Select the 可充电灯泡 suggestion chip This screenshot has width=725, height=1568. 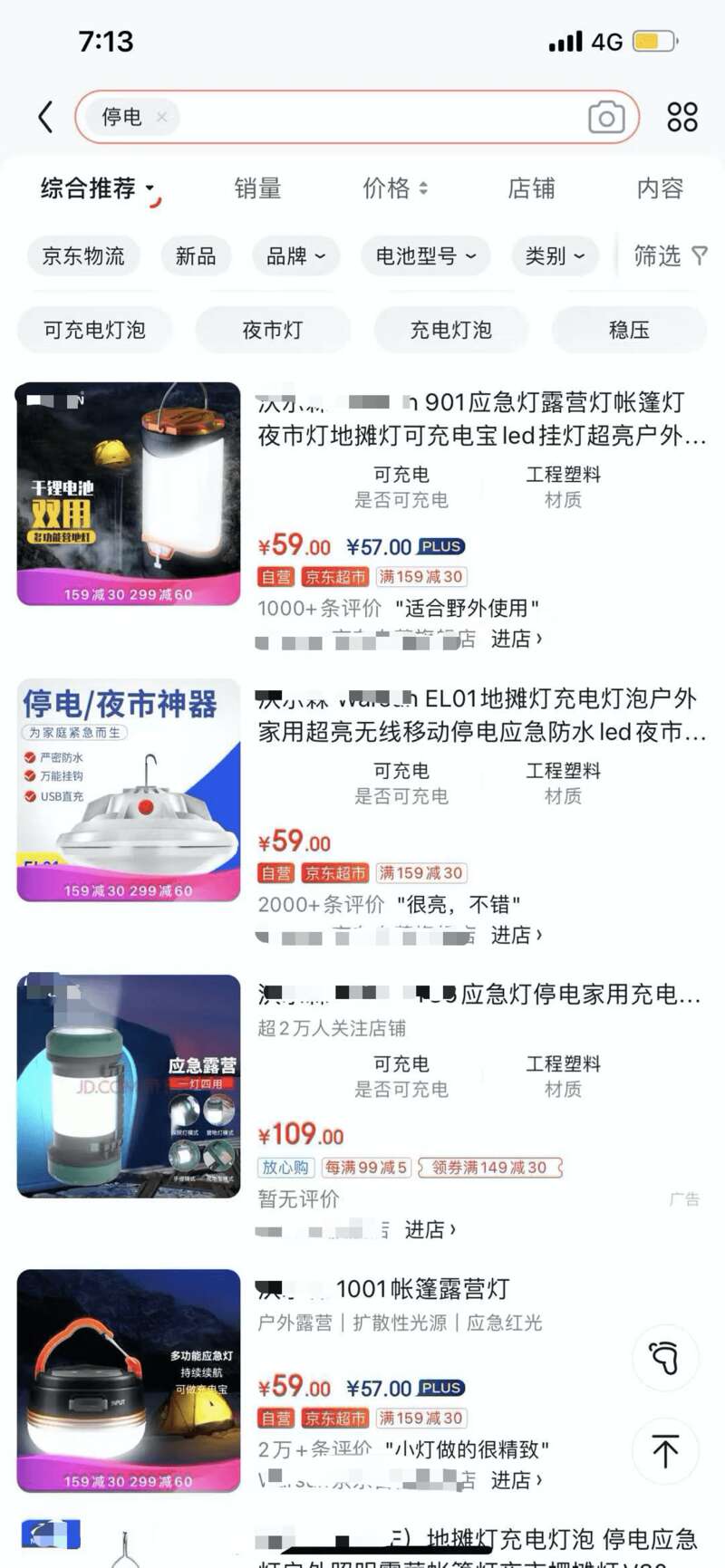(x=94, y=330)
